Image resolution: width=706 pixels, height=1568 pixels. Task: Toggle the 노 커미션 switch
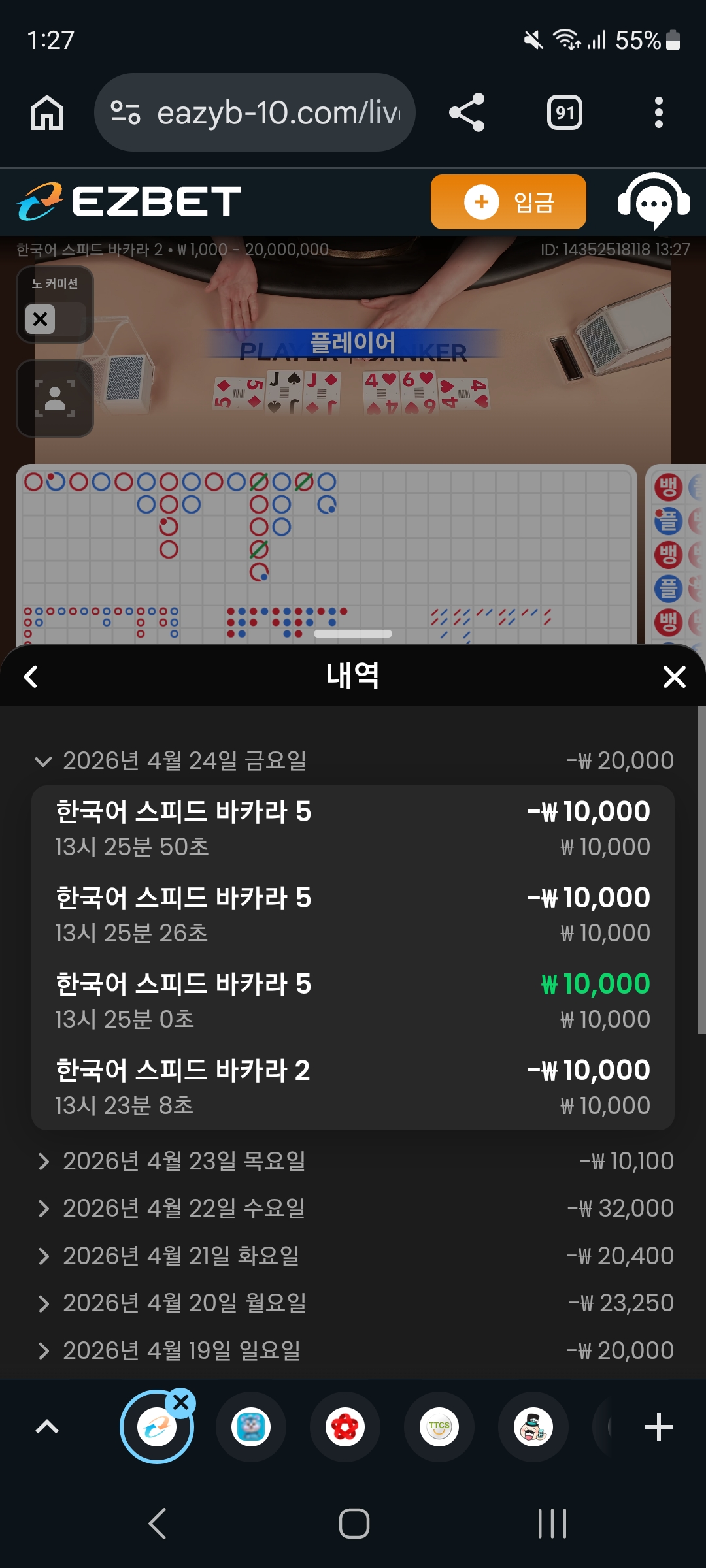pyautogui.click(x=55, y=319)
